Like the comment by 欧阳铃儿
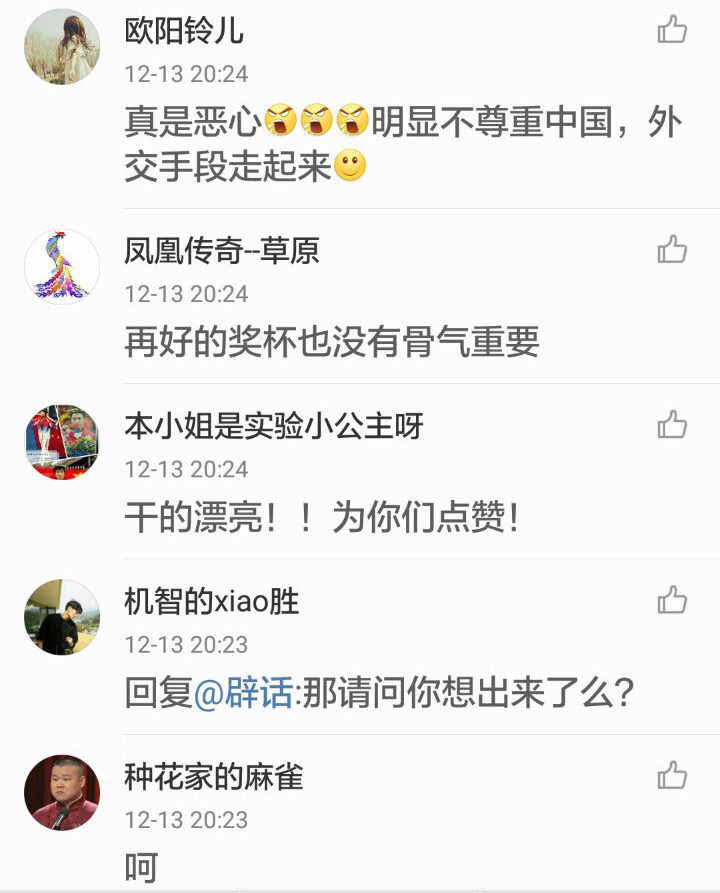The width and height of the screenshot is (720, 893). 672,30
